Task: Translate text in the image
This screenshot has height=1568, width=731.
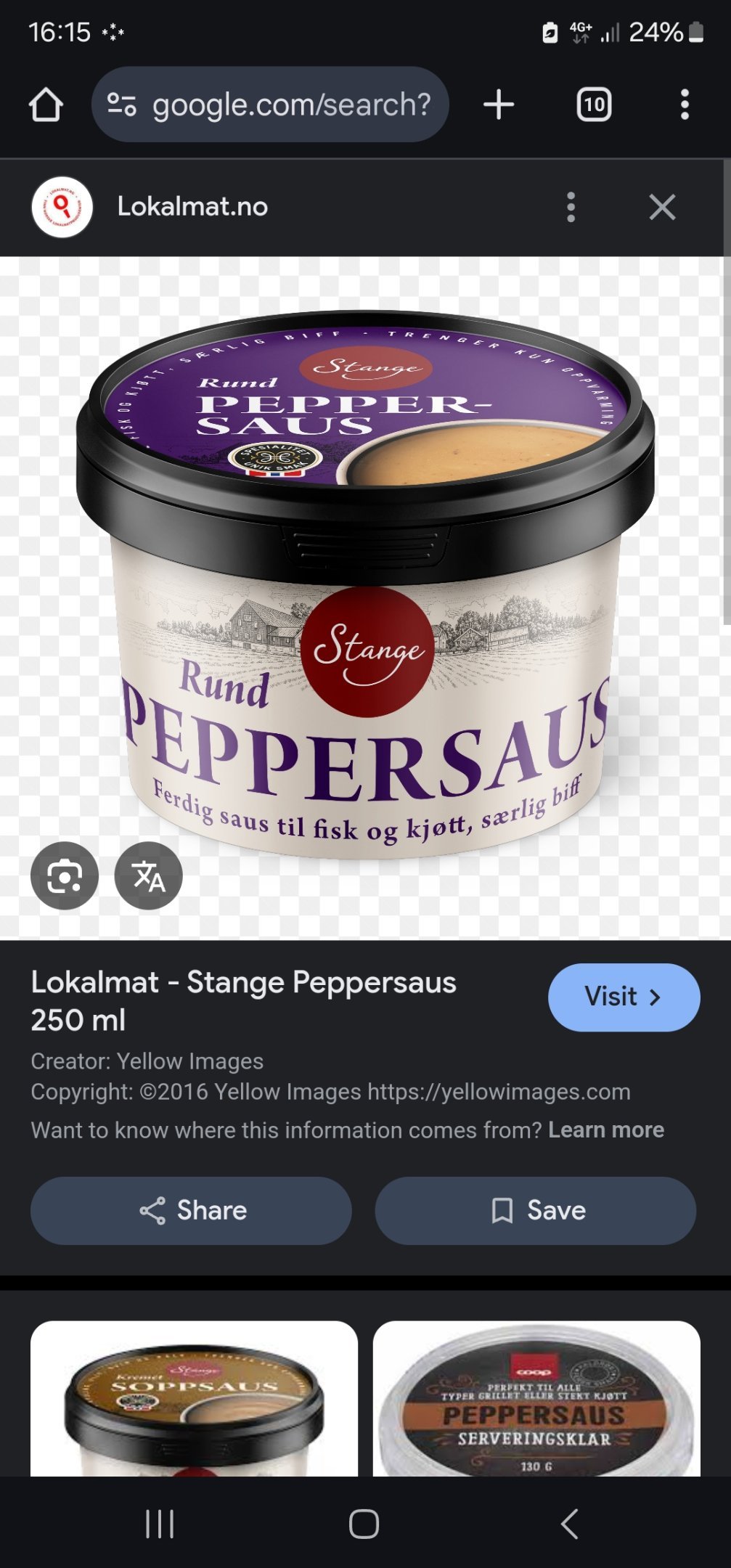Action: (149, 875)
